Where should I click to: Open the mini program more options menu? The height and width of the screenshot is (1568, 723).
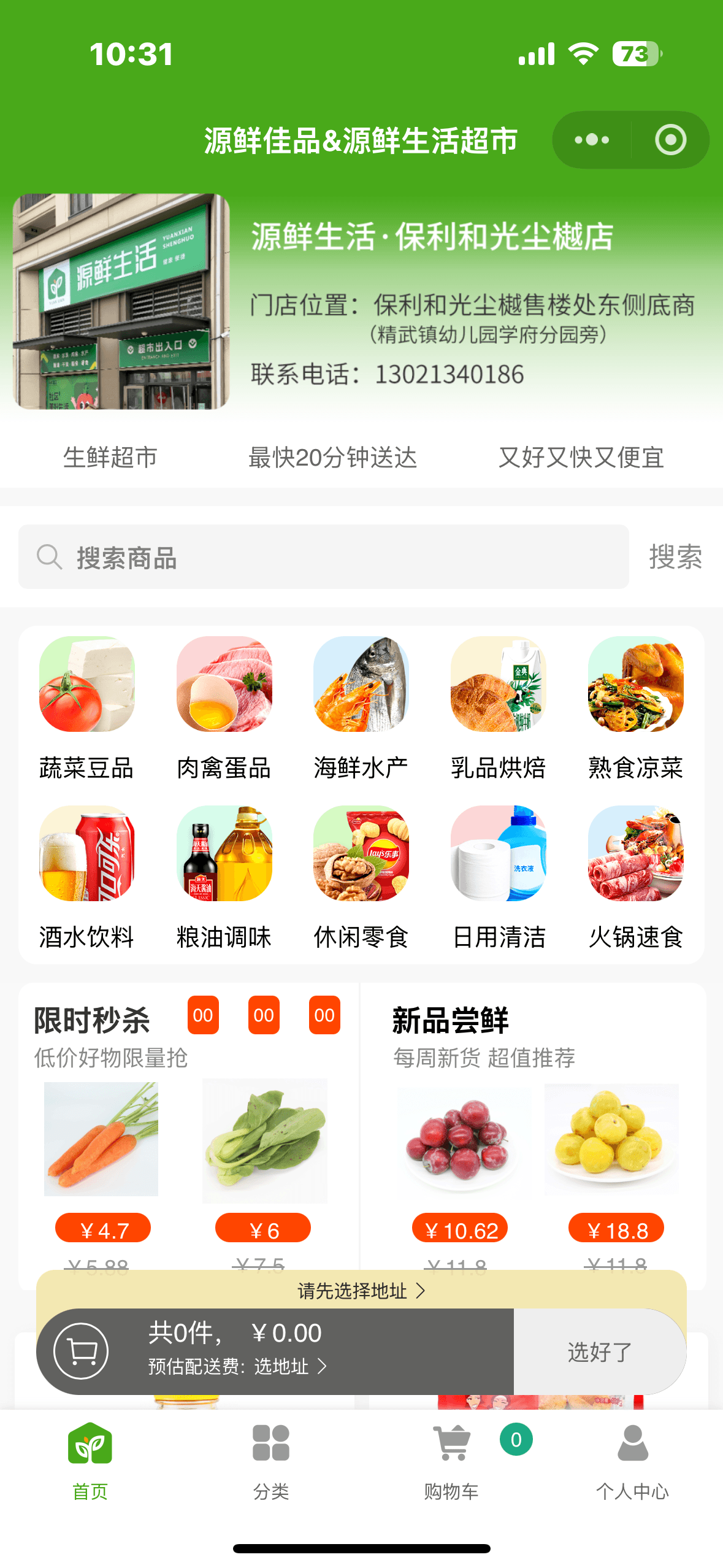592,140
